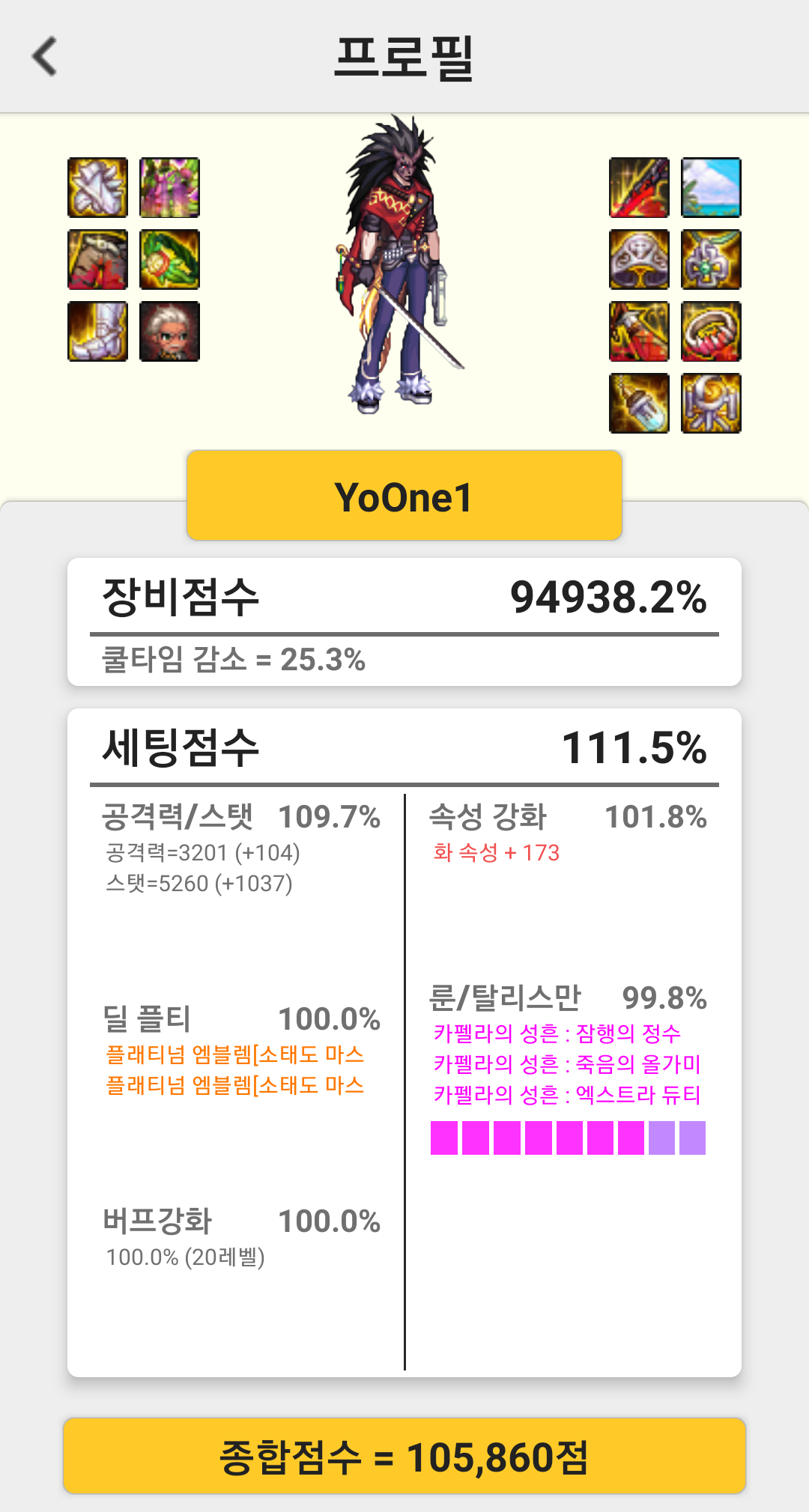Open the glass bottle item icon
Screen dimensions: 809x1512
(x=639, y=403)
